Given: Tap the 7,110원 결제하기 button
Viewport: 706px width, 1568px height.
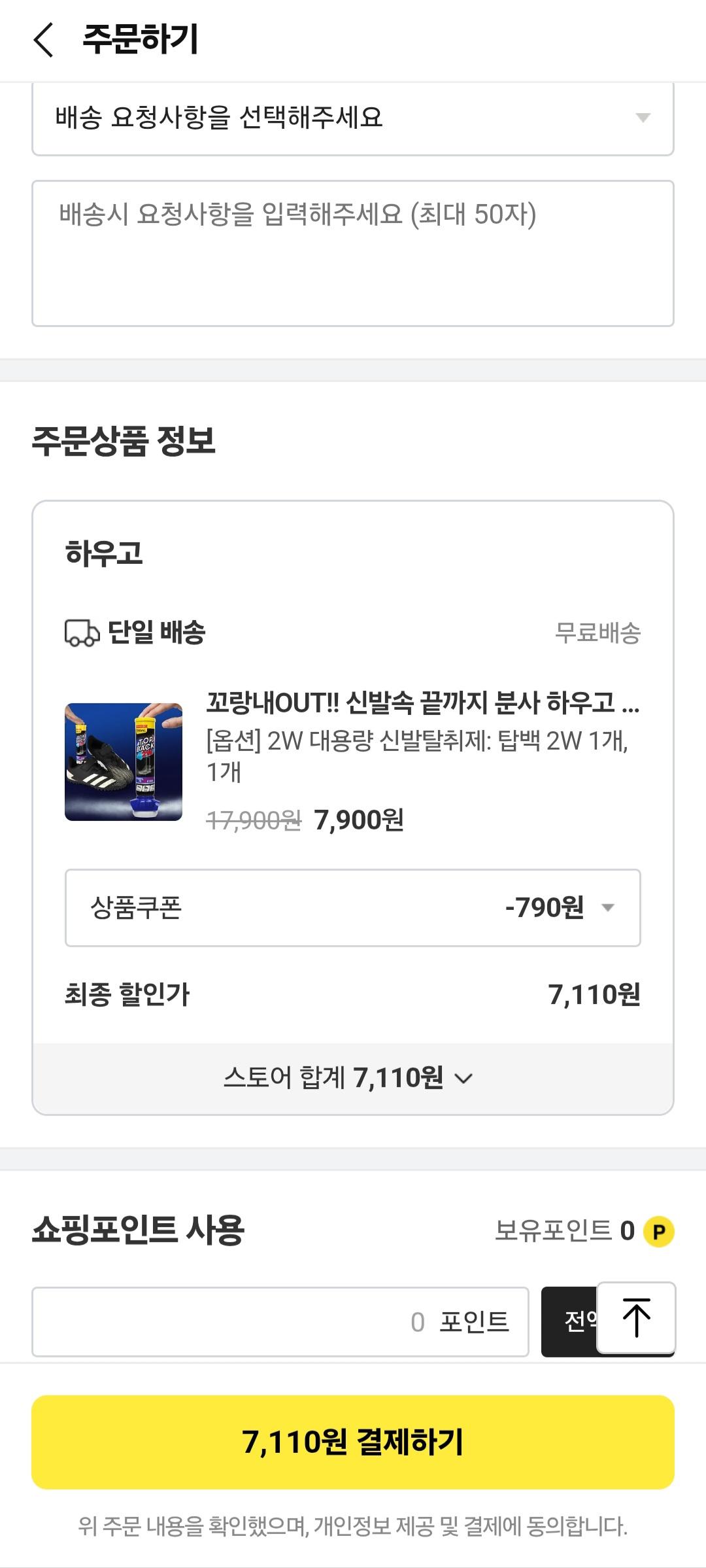Looking at the screenshot, I should coord(353,1442).
